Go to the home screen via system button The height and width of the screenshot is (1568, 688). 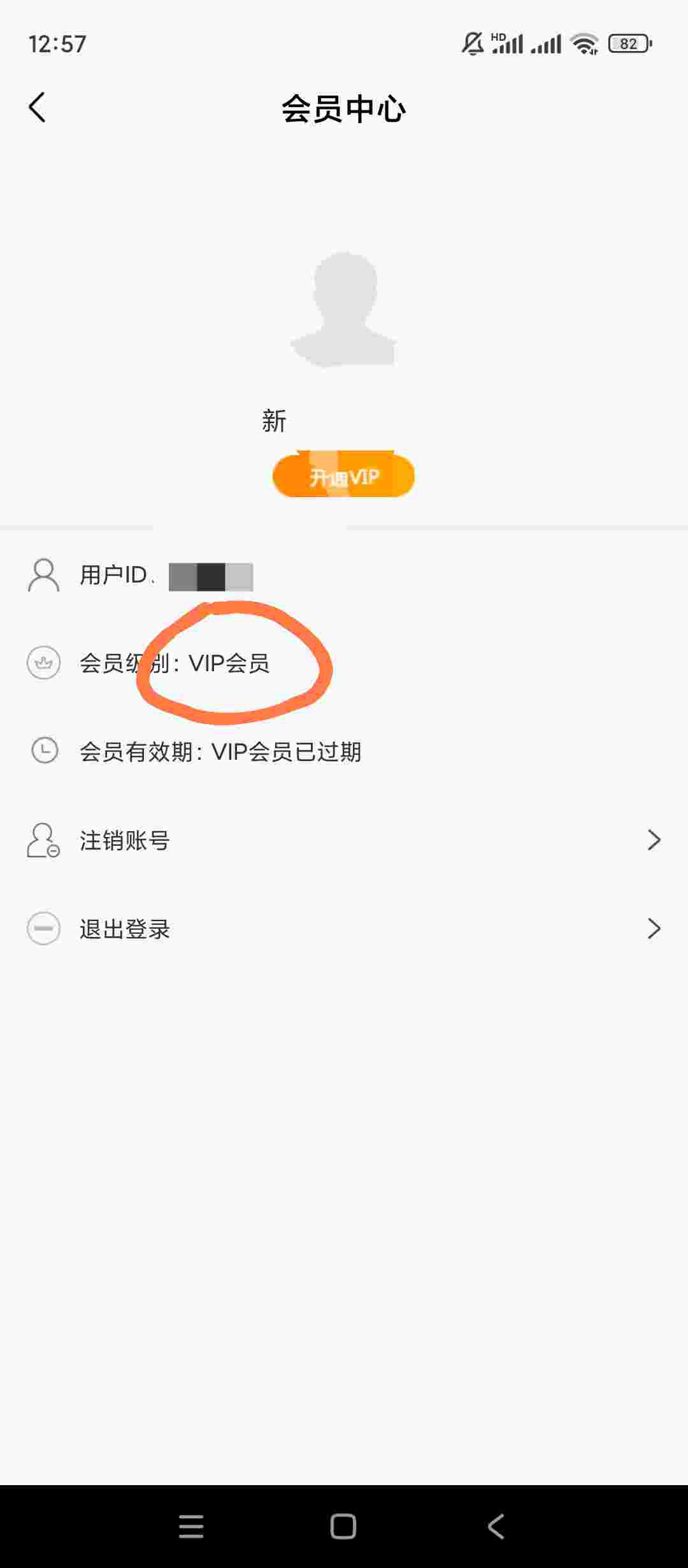tap(343, 1527)
